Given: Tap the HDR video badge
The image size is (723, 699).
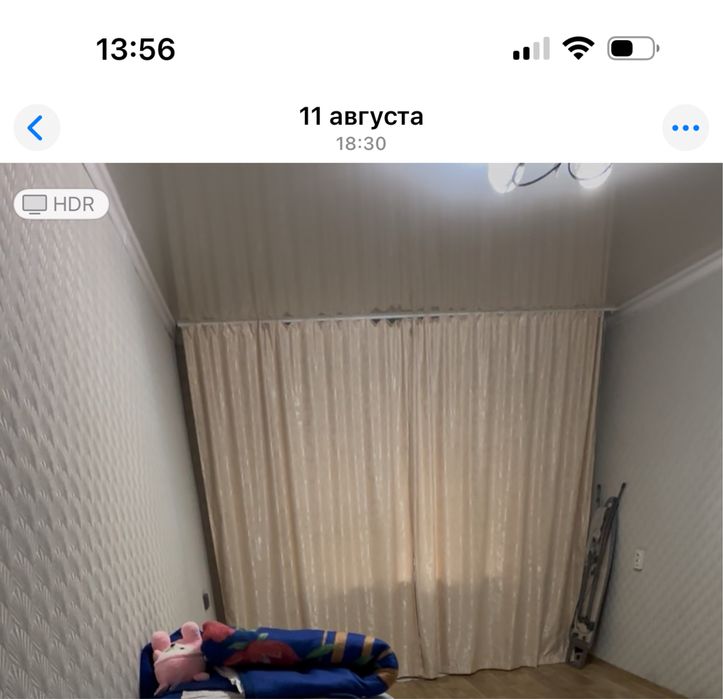Looking at the screenshot, I should click(60, 204).
